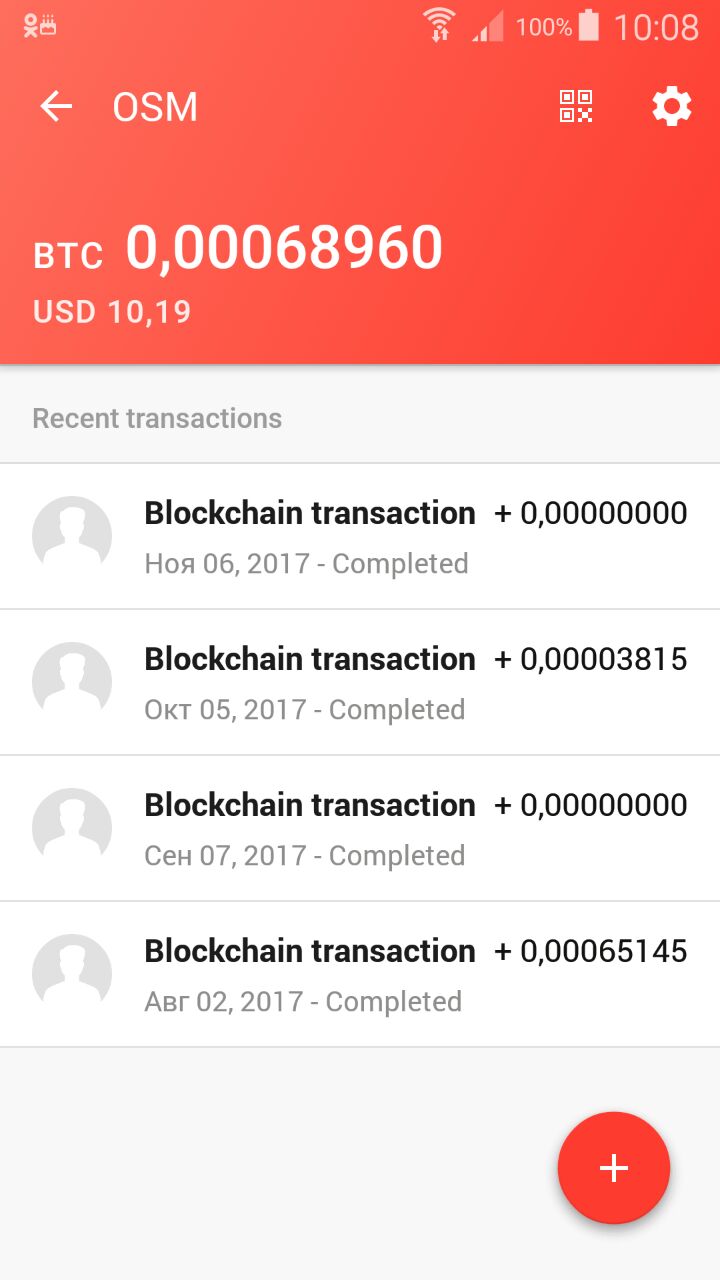
Task: View the Сен 07, 2017 transaction
Action: tap(360, 828)
